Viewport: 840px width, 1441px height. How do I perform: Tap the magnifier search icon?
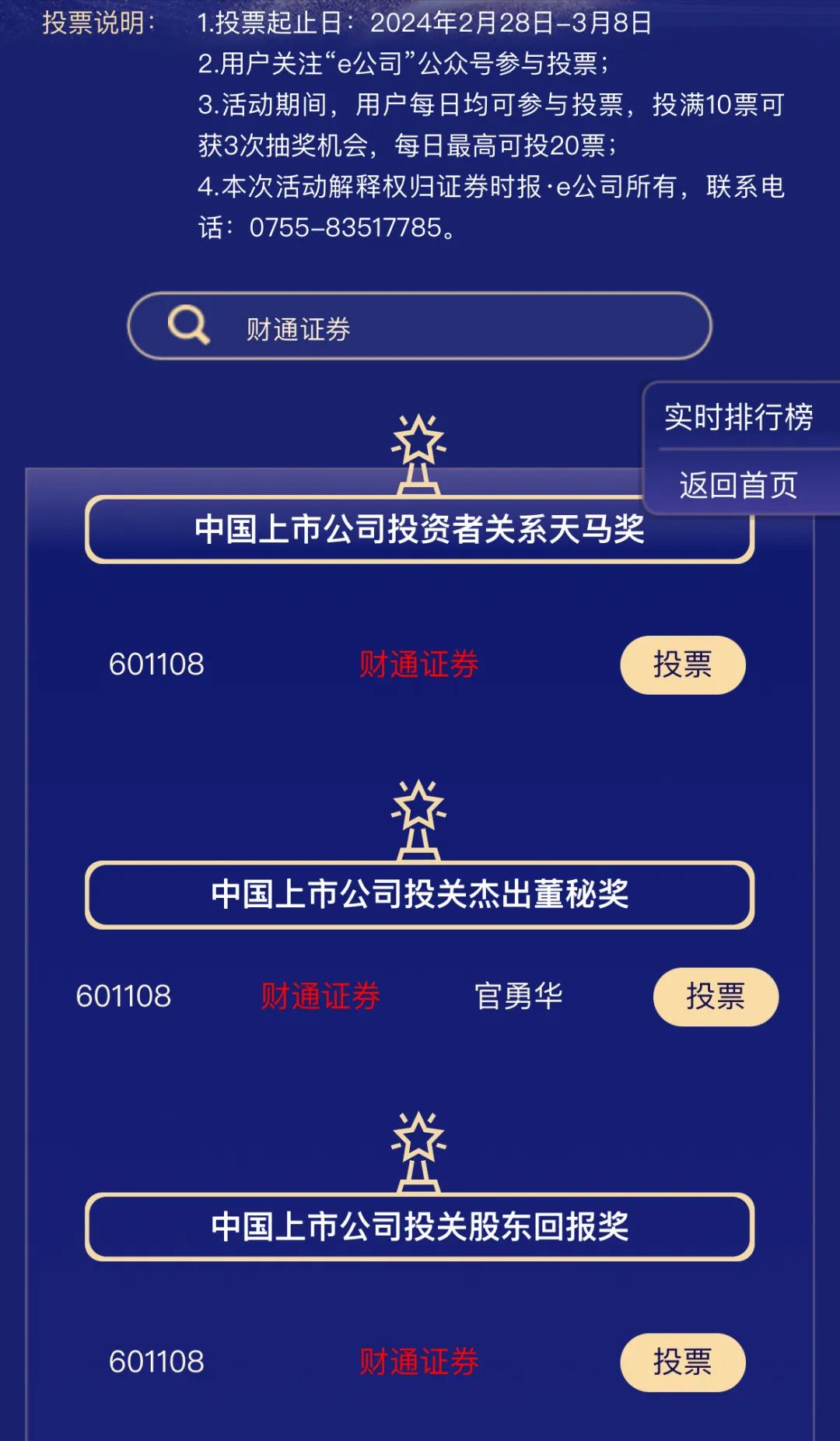[188, 324]
